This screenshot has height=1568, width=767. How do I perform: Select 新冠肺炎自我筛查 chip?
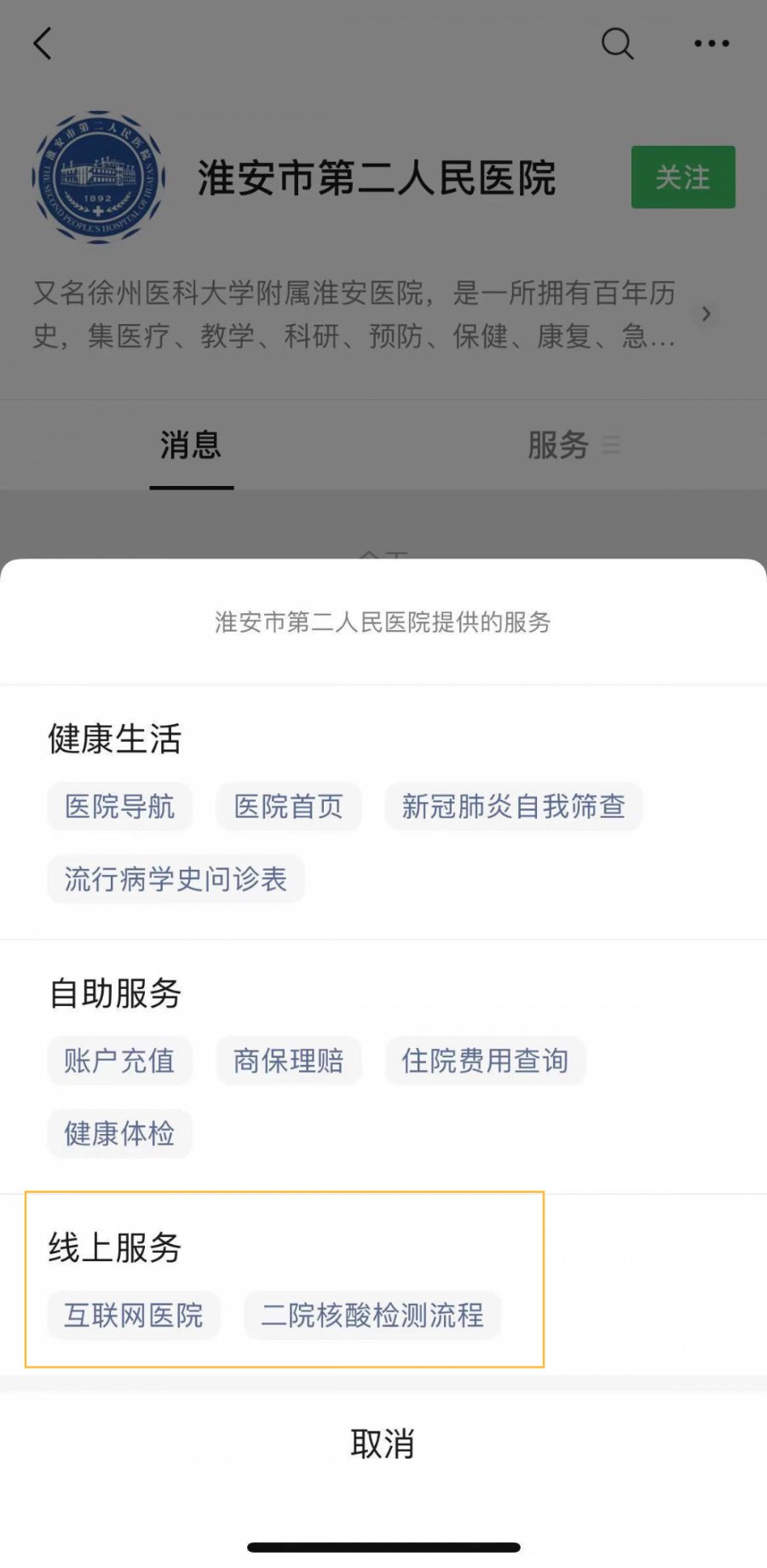(513, 807)
